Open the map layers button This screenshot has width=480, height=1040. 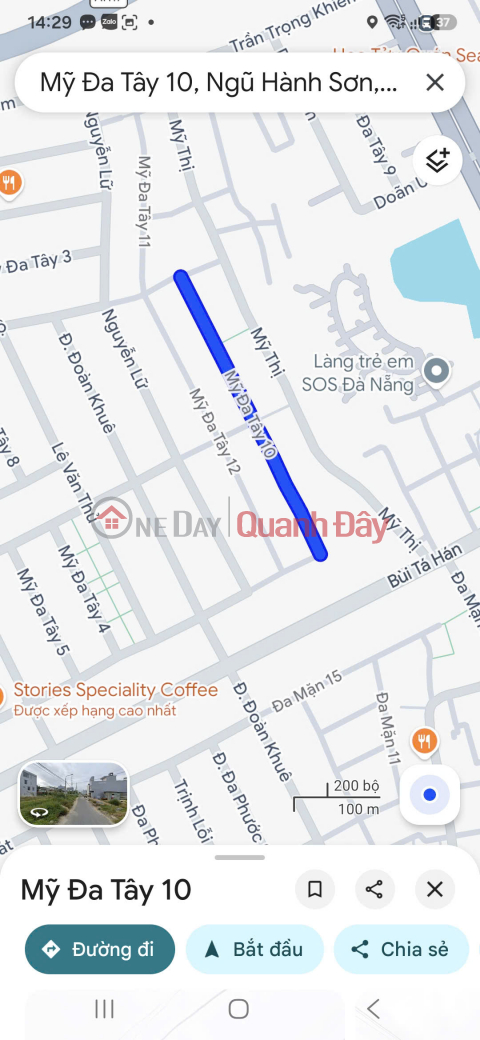click(x=437, y=161)
